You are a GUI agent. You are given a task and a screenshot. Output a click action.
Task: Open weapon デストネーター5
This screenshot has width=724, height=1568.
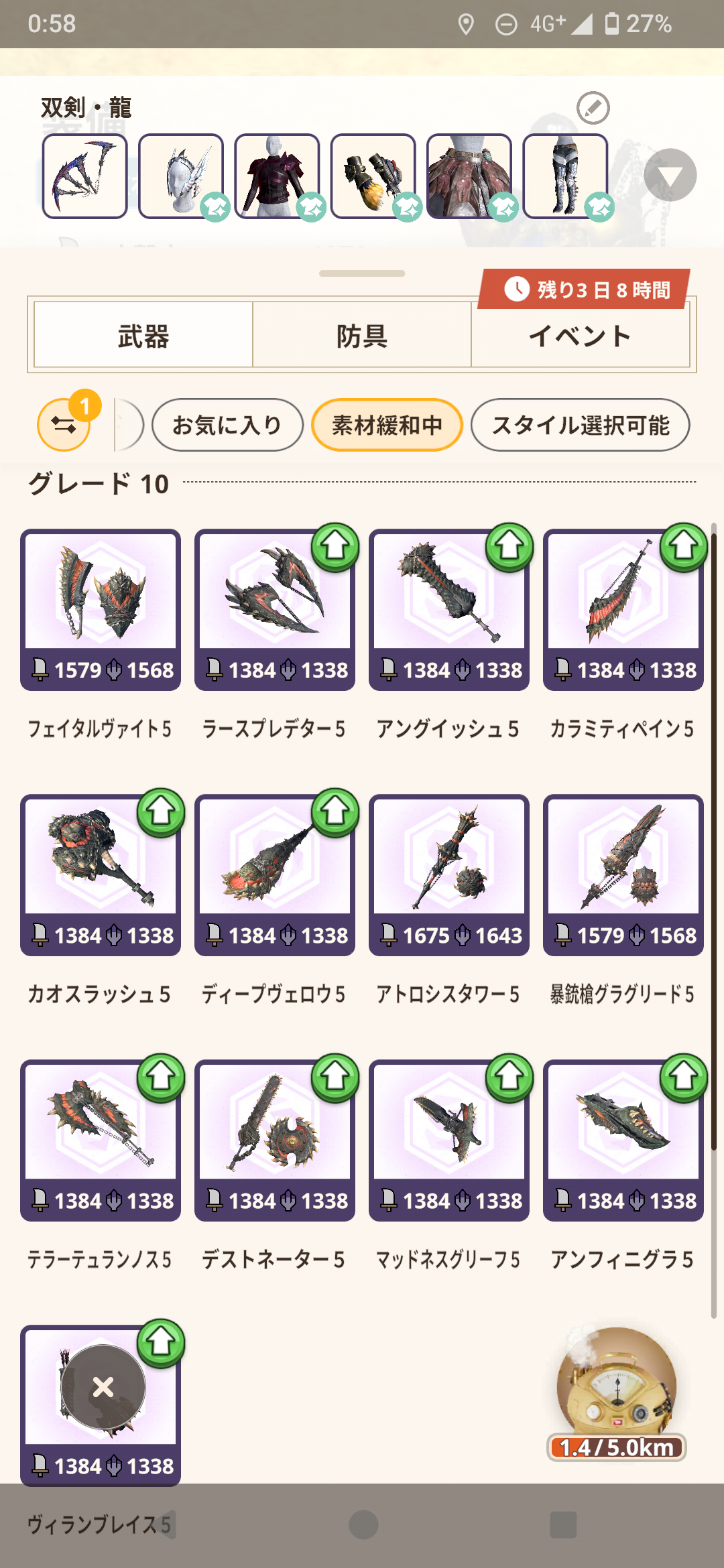click(x=275, y=1140)
